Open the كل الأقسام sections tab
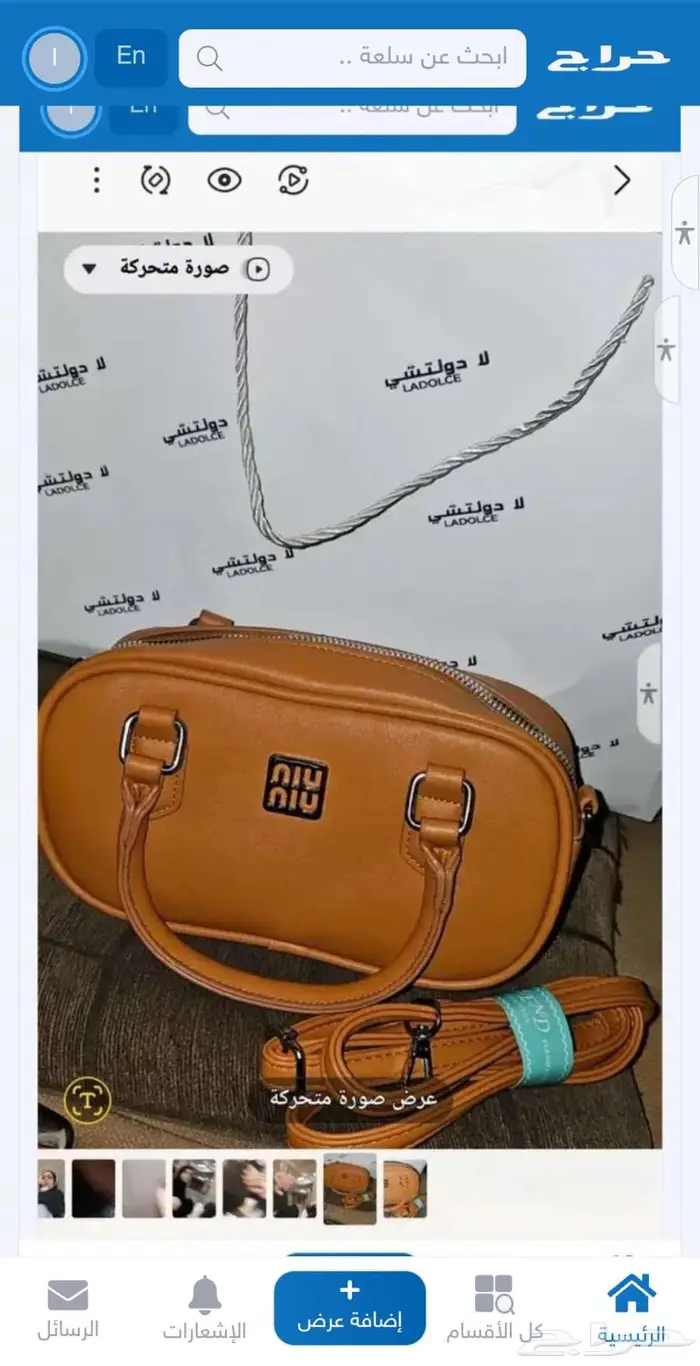Screen dimensions: 700x1366 point(494,1308)
